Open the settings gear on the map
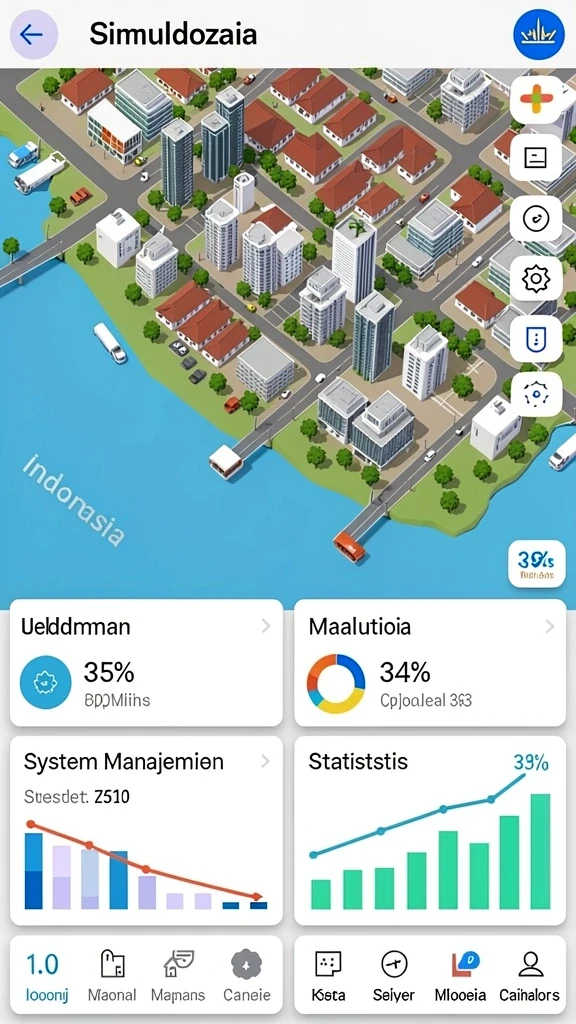Screen dimensions: 576x1024 click(536, 279)
